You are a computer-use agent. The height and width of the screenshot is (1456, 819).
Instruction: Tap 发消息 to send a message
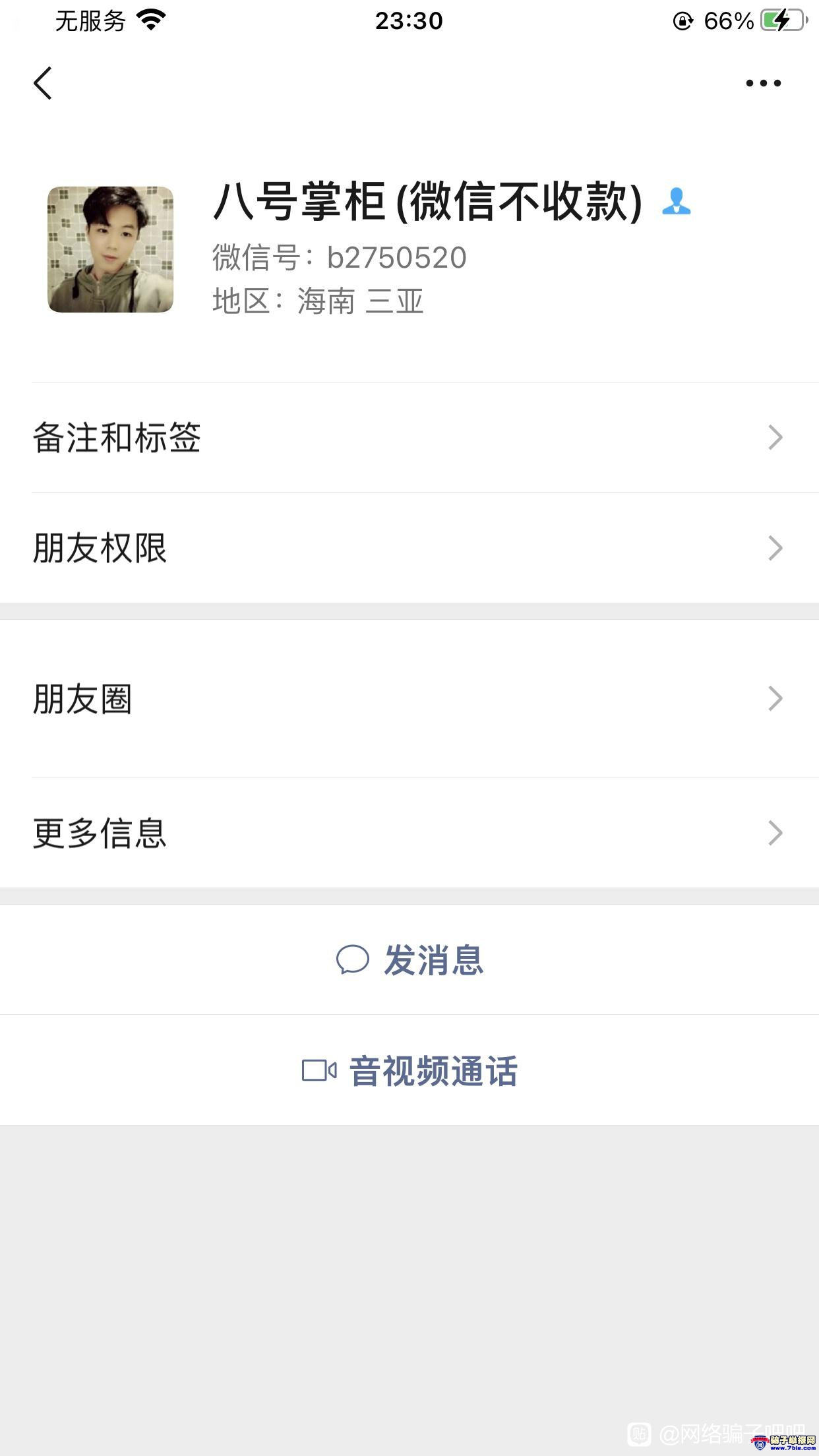pyautogui.click(x=409, y=959)
